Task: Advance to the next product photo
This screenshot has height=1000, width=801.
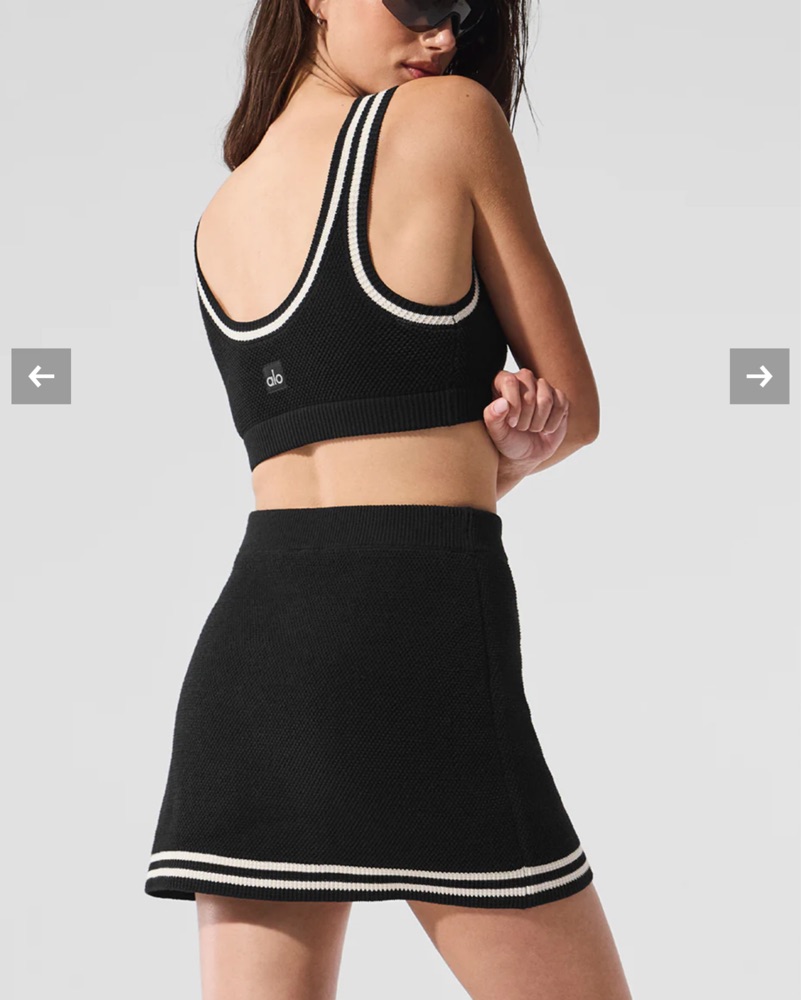Action: pyautogui.click(x=759, y=376)
